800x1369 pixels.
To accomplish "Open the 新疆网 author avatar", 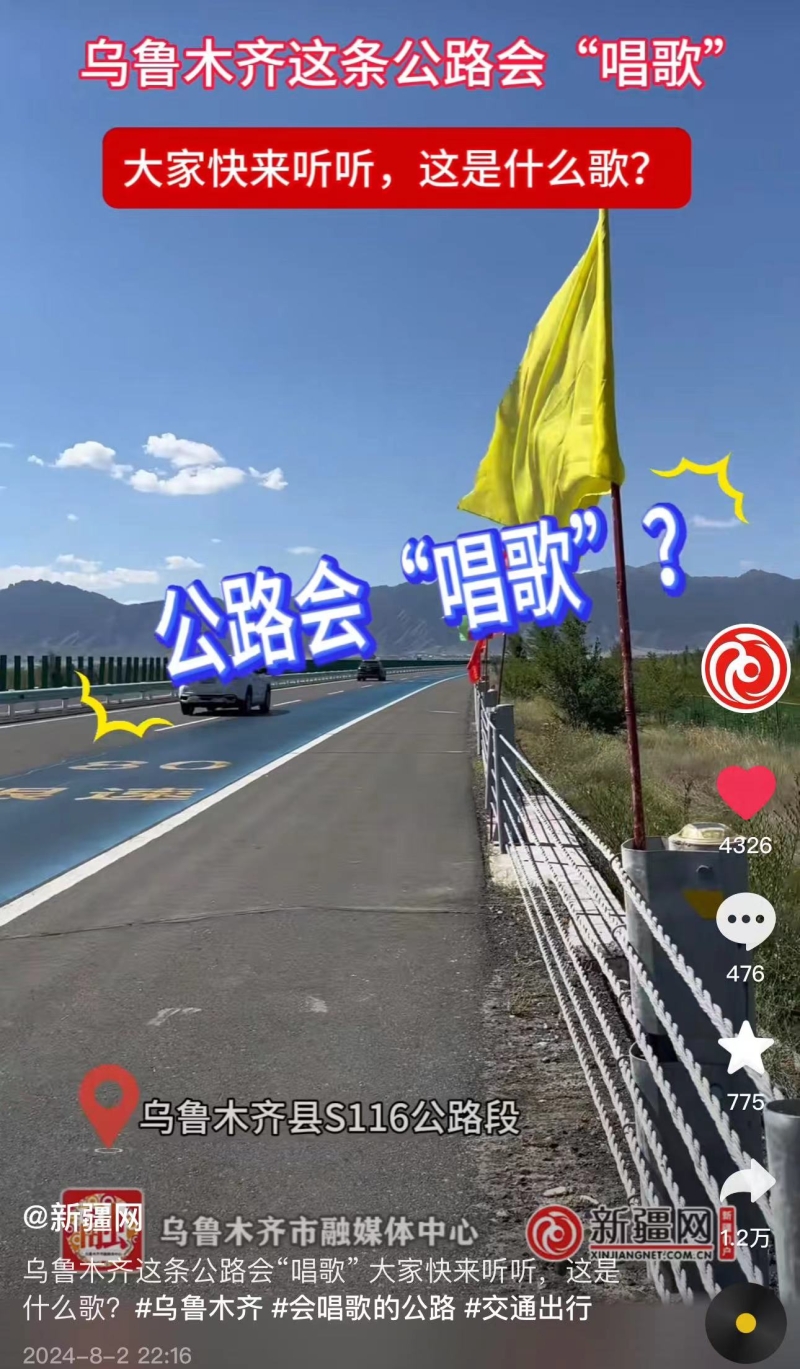I will click(x=745, y=667).
